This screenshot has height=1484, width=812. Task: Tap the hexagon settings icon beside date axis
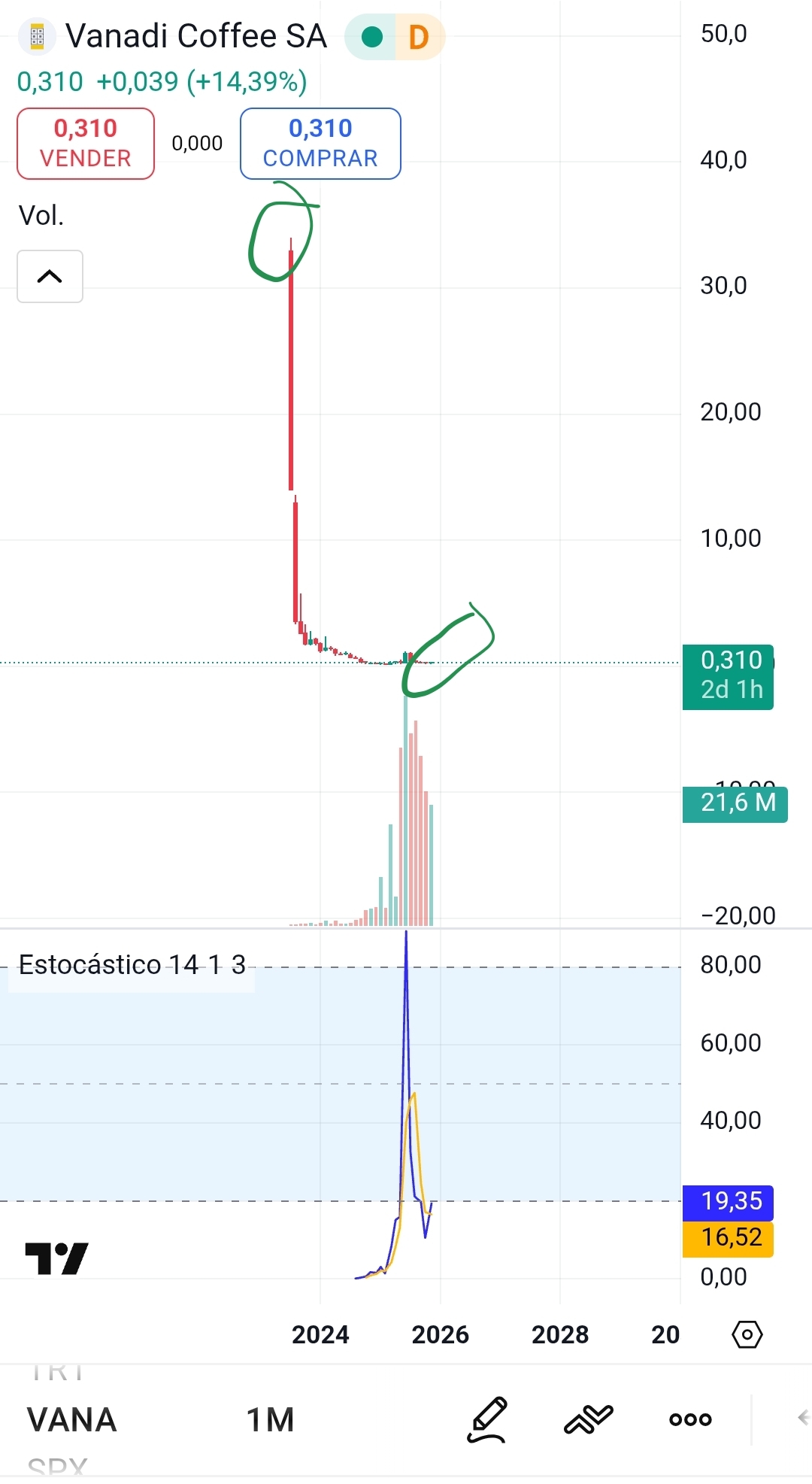pyautogui.click(x=747, y=1335)
